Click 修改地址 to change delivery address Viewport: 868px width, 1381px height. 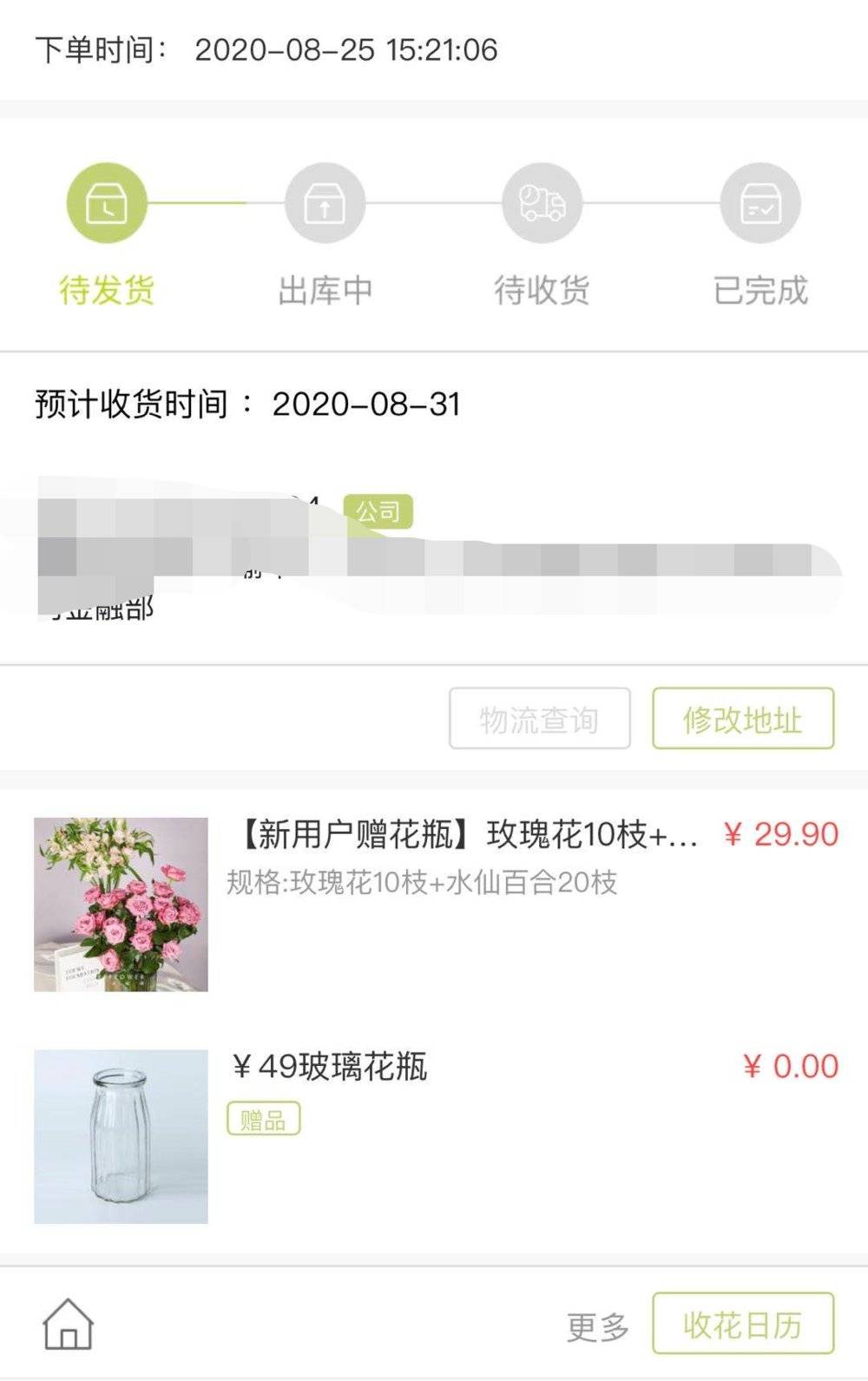click(x=744, y=718)
